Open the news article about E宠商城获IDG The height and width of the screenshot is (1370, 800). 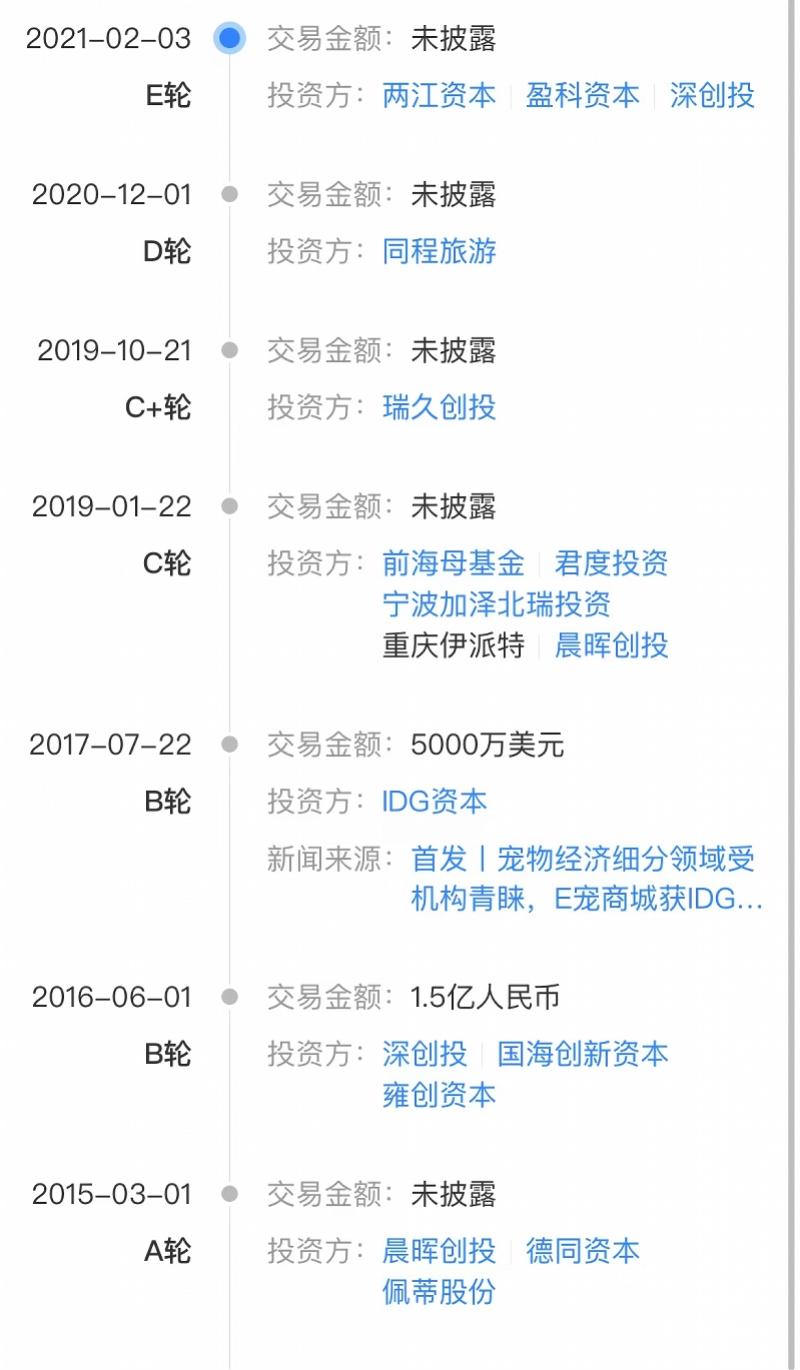tap(583, 879)
